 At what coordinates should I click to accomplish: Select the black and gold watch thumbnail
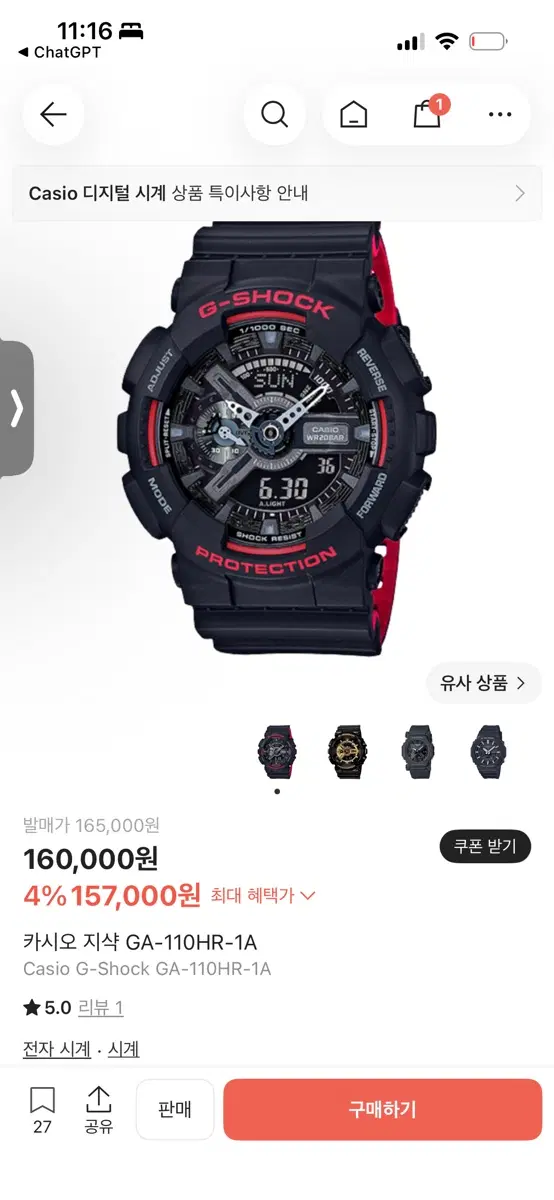(347, 752)
